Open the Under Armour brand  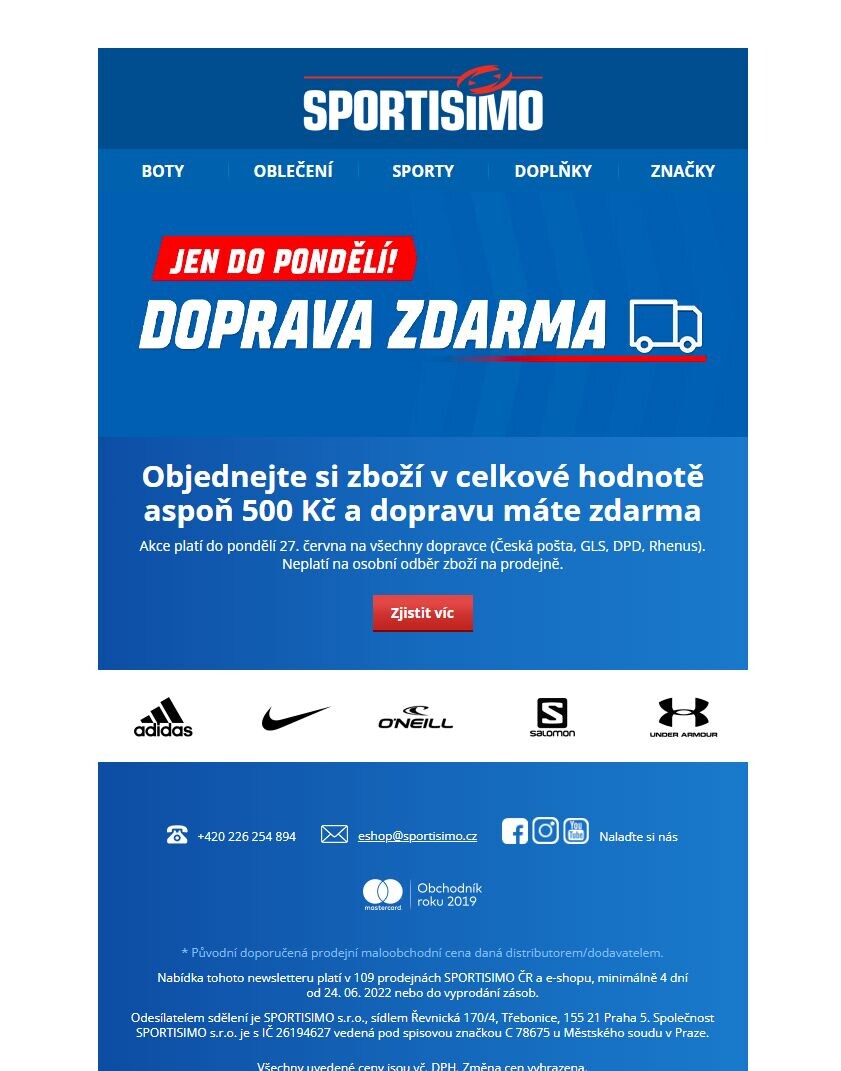click(683, 717)
